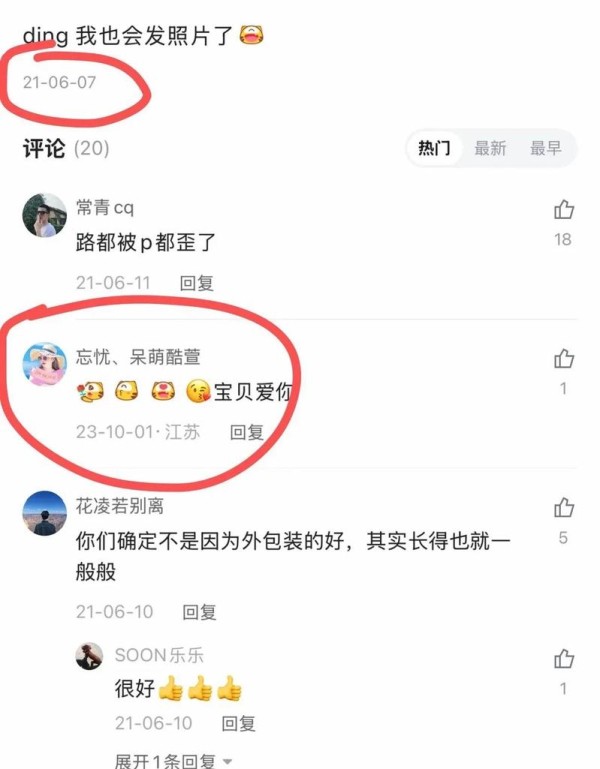
Task: Reply to 常青cq's comment
Action: pos(197,283)
